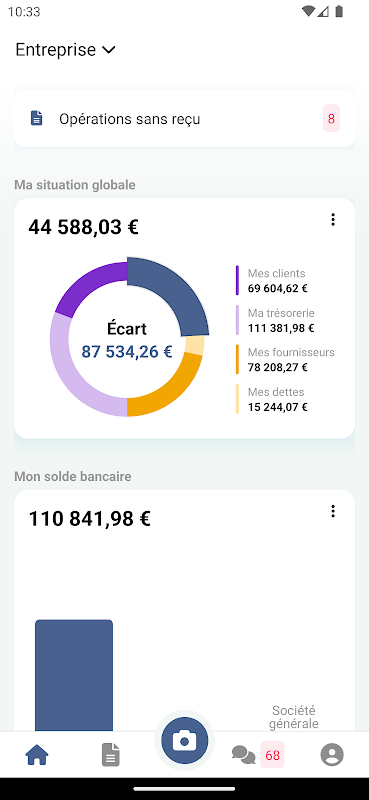
Task: Expand the Entreprise dropdown
Action: [65, 49]
